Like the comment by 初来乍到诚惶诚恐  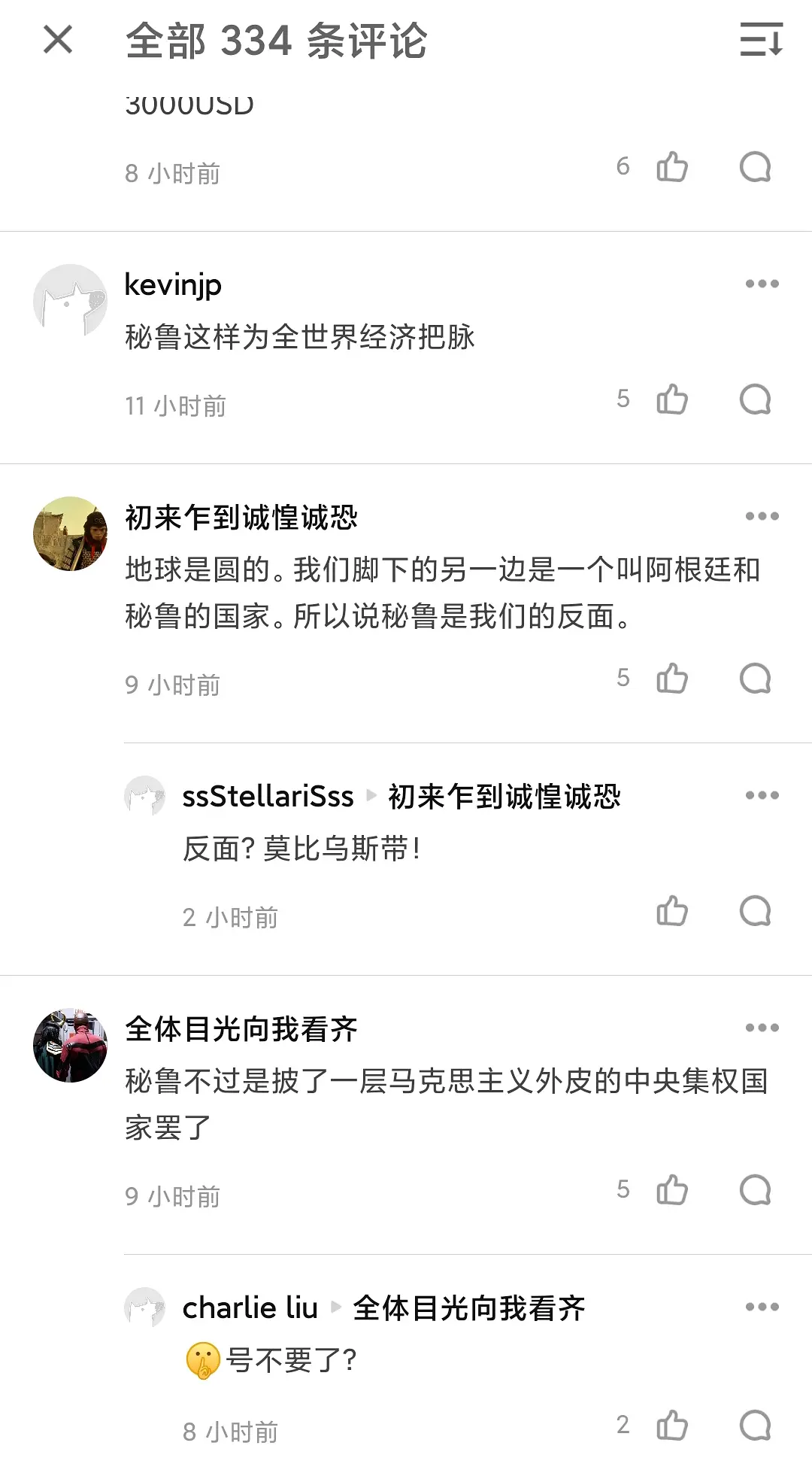click(671, 679)
